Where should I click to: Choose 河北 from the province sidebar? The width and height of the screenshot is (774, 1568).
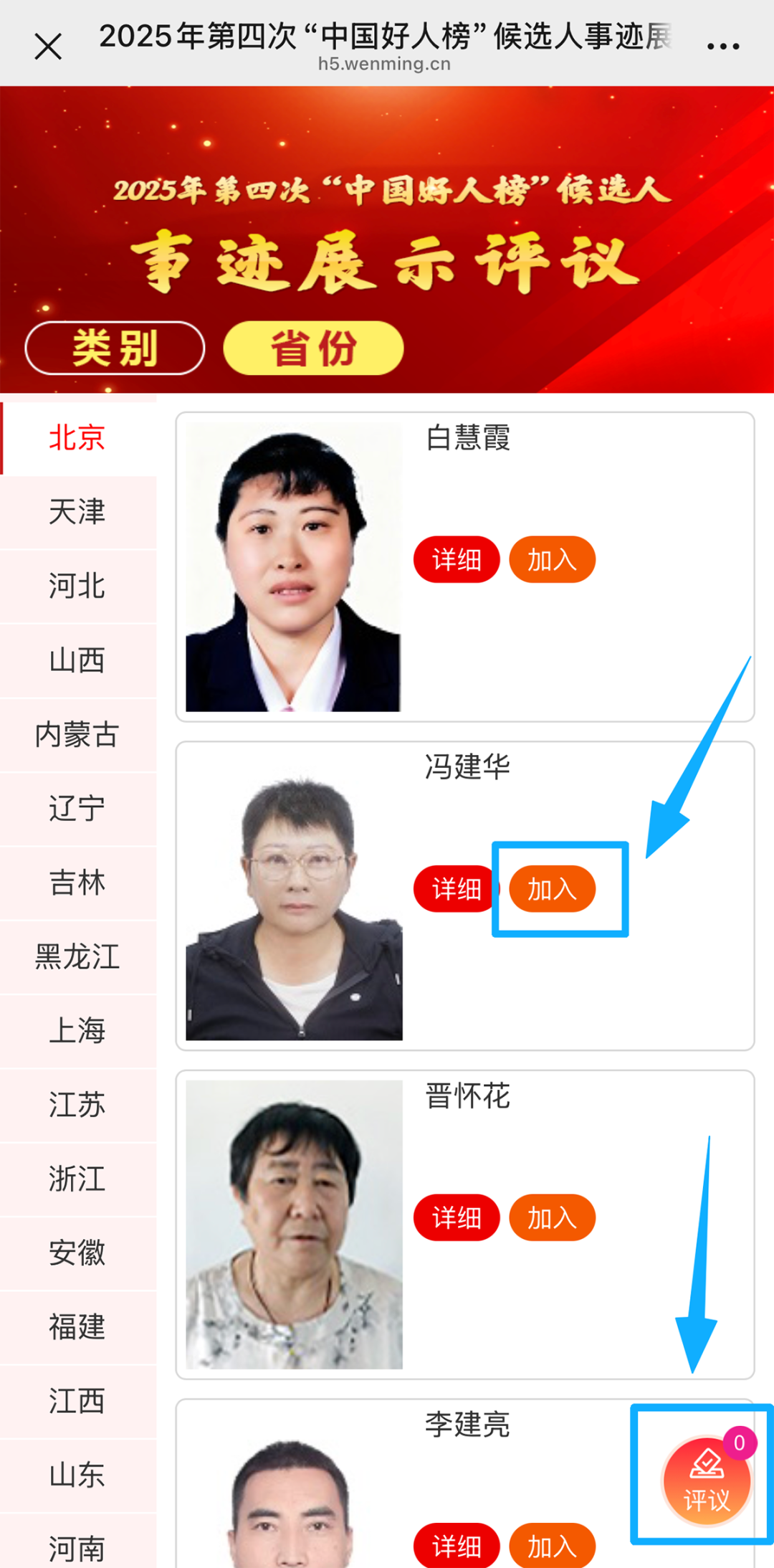tap(77, 586)
